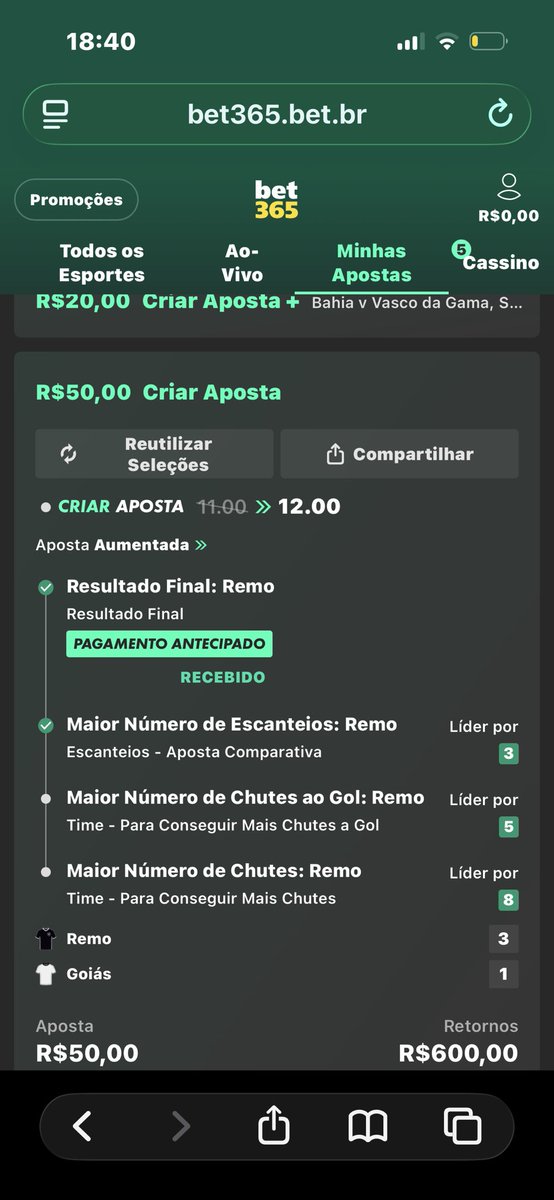The height and width of the screenshot is (1200, 554).
Task: Open the Promoções button
Action: point(76,200)
